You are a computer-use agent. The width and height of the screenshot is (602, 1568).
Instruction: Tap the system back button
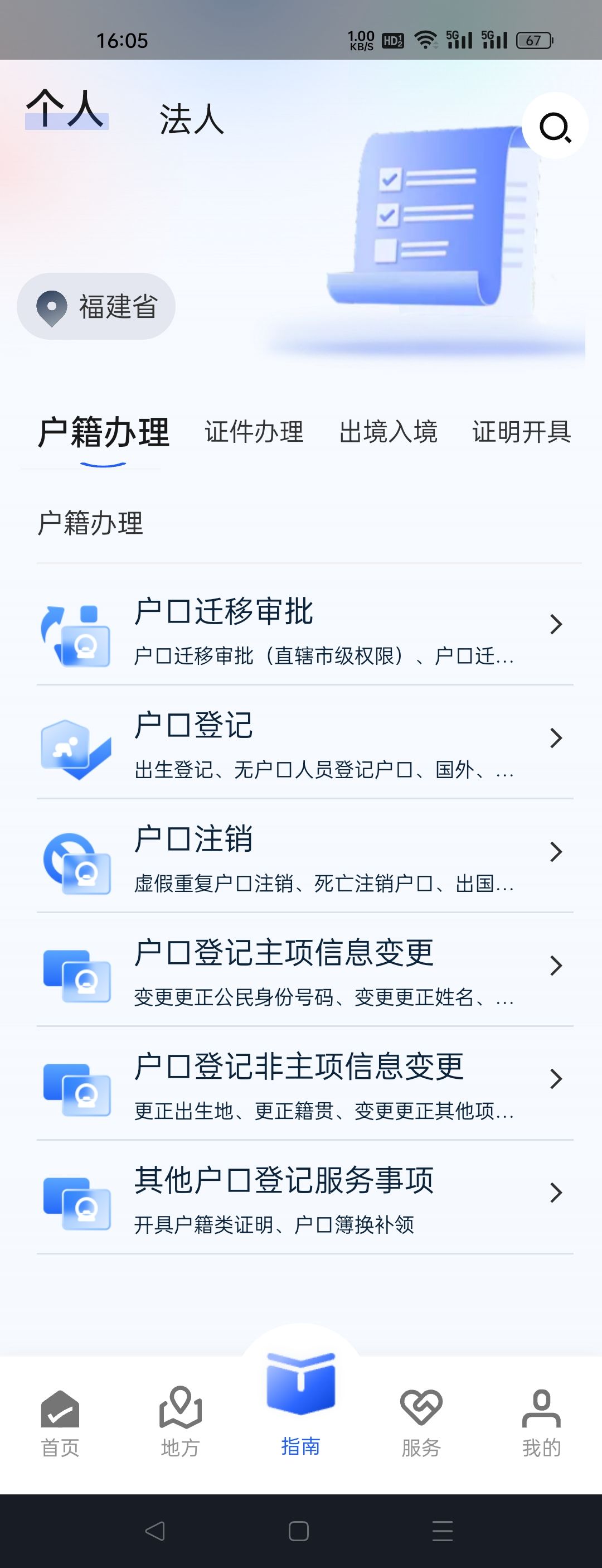pyautogui.click(x=155, y=1530)
